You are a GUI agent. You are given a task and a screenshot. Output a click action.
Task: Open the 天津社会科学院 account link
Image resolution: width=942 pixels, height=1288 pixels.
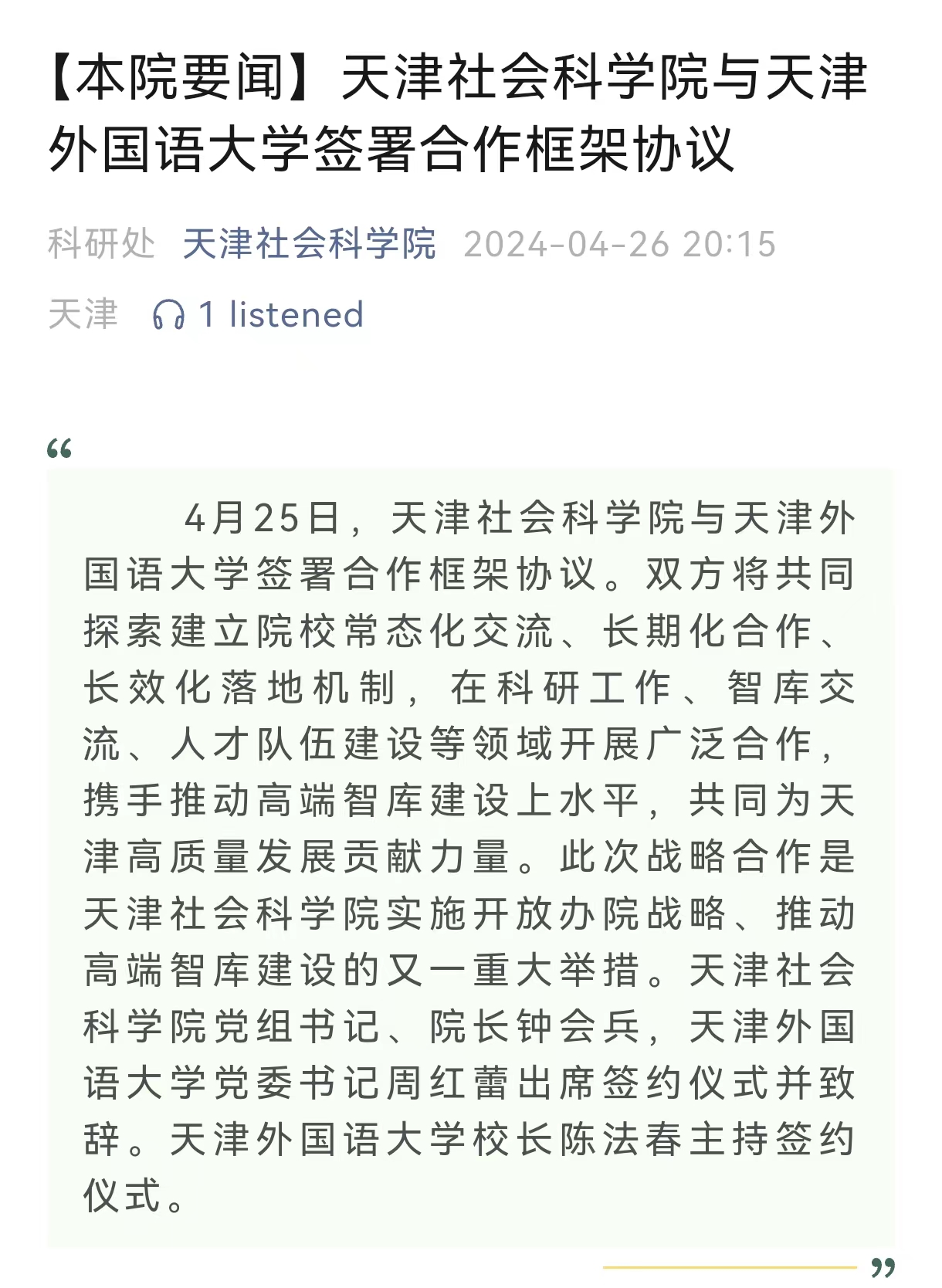[309, 244]
